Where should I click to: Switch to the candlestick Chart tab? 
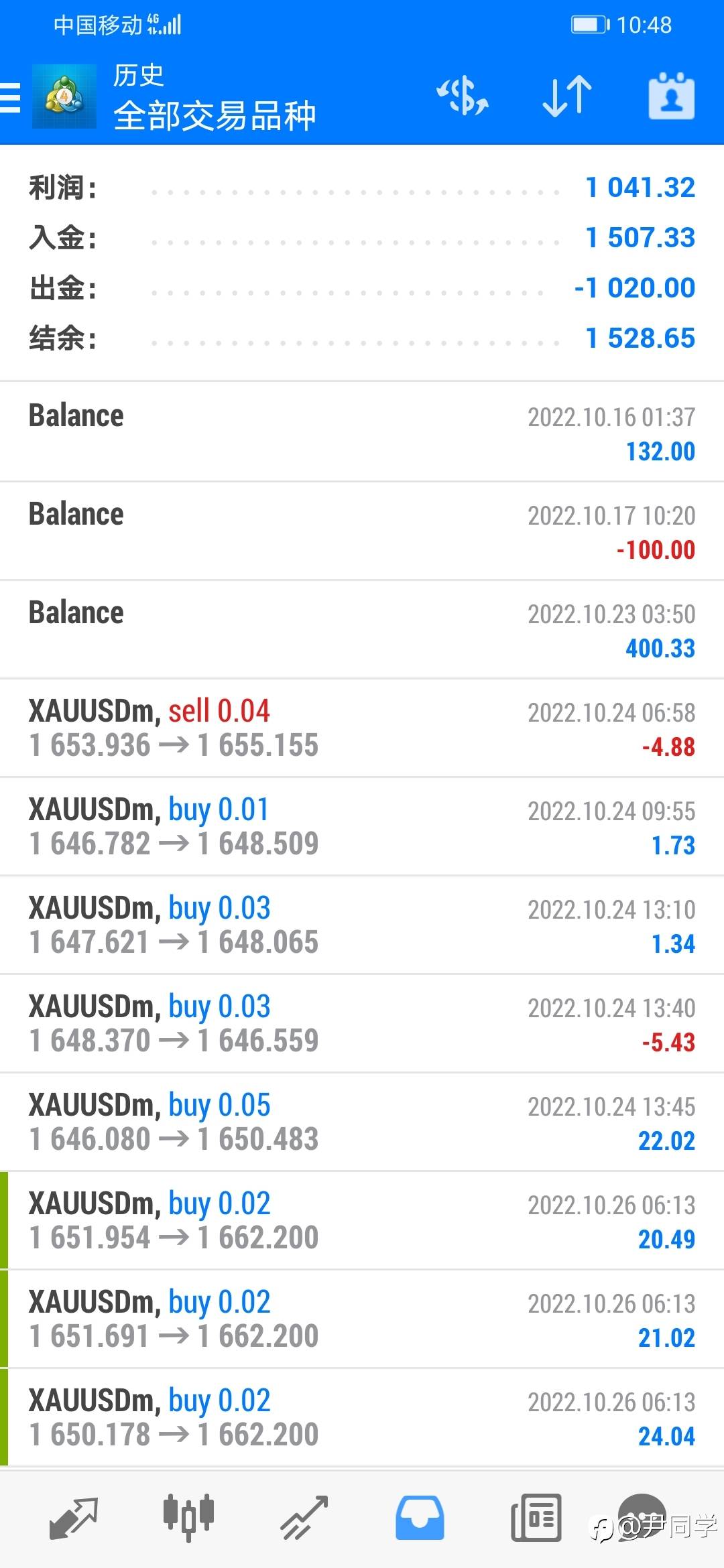[x=188, y=1517]
